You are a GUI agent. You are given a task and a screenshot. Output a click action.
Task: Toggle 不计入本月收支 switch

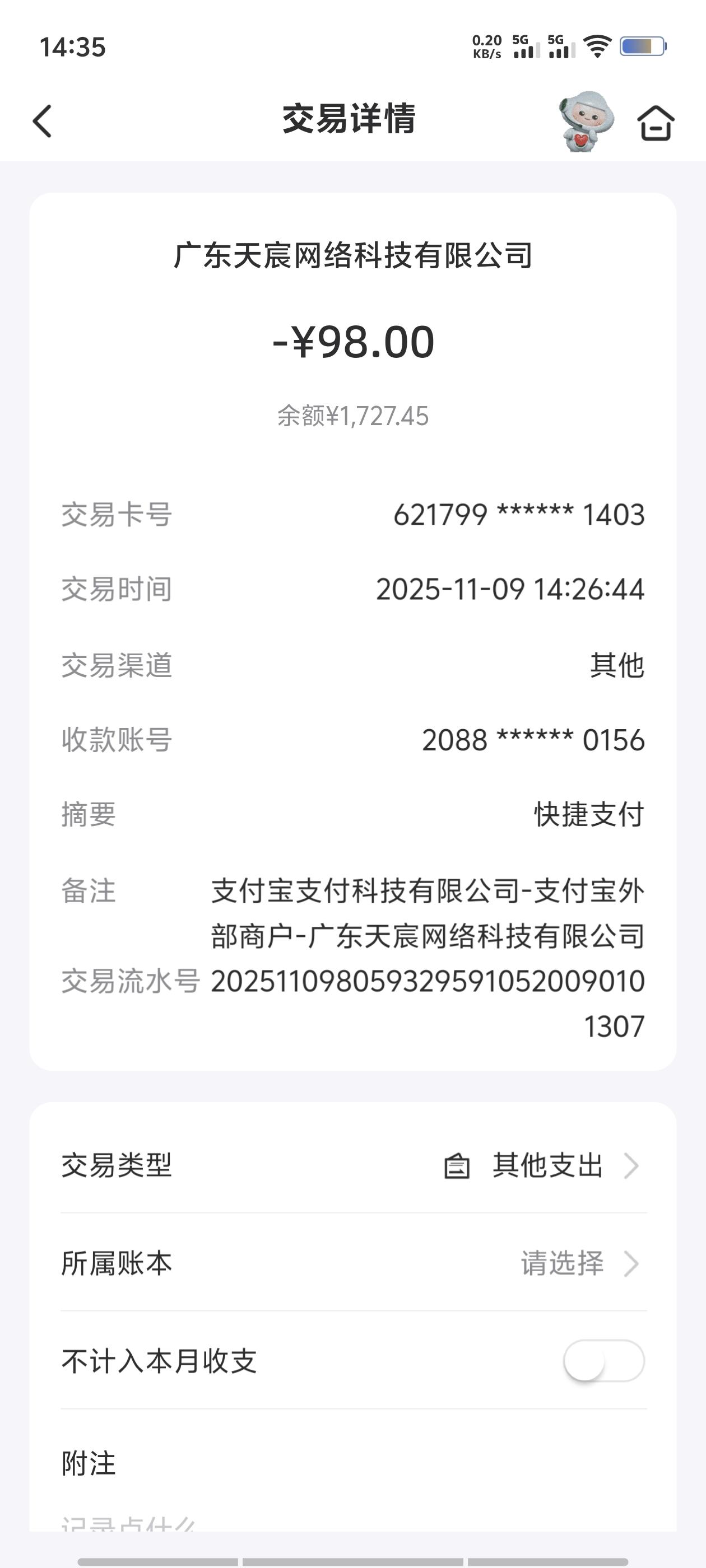click(603, 1361)
